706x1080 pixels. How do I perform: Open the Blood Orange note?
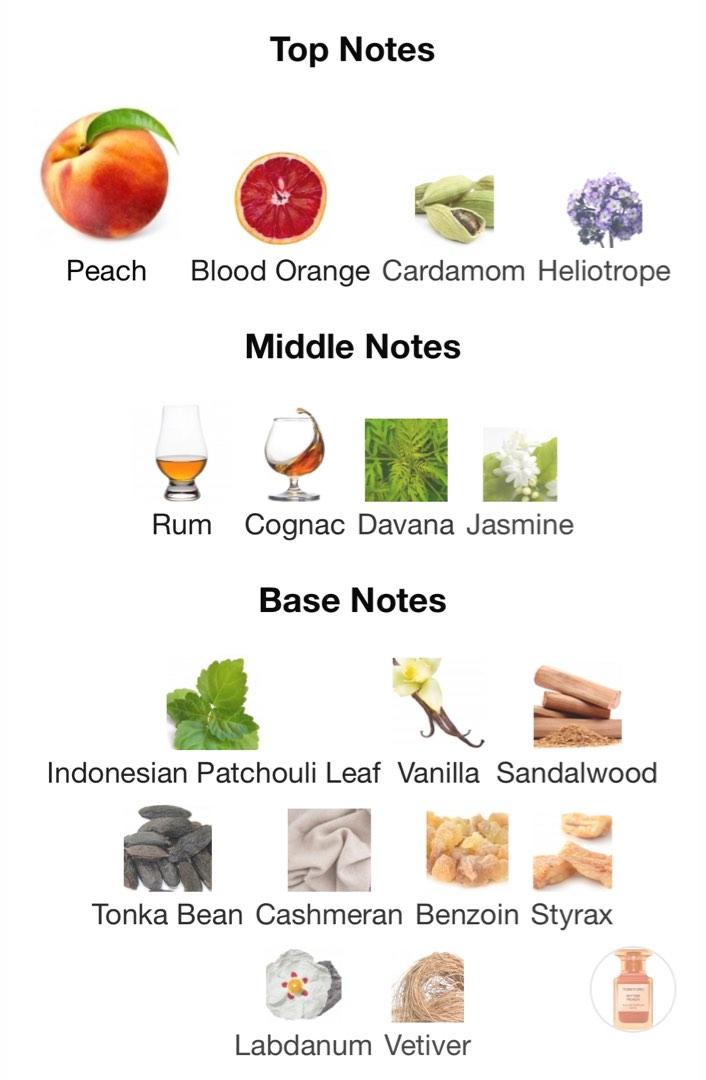point(280,198)
